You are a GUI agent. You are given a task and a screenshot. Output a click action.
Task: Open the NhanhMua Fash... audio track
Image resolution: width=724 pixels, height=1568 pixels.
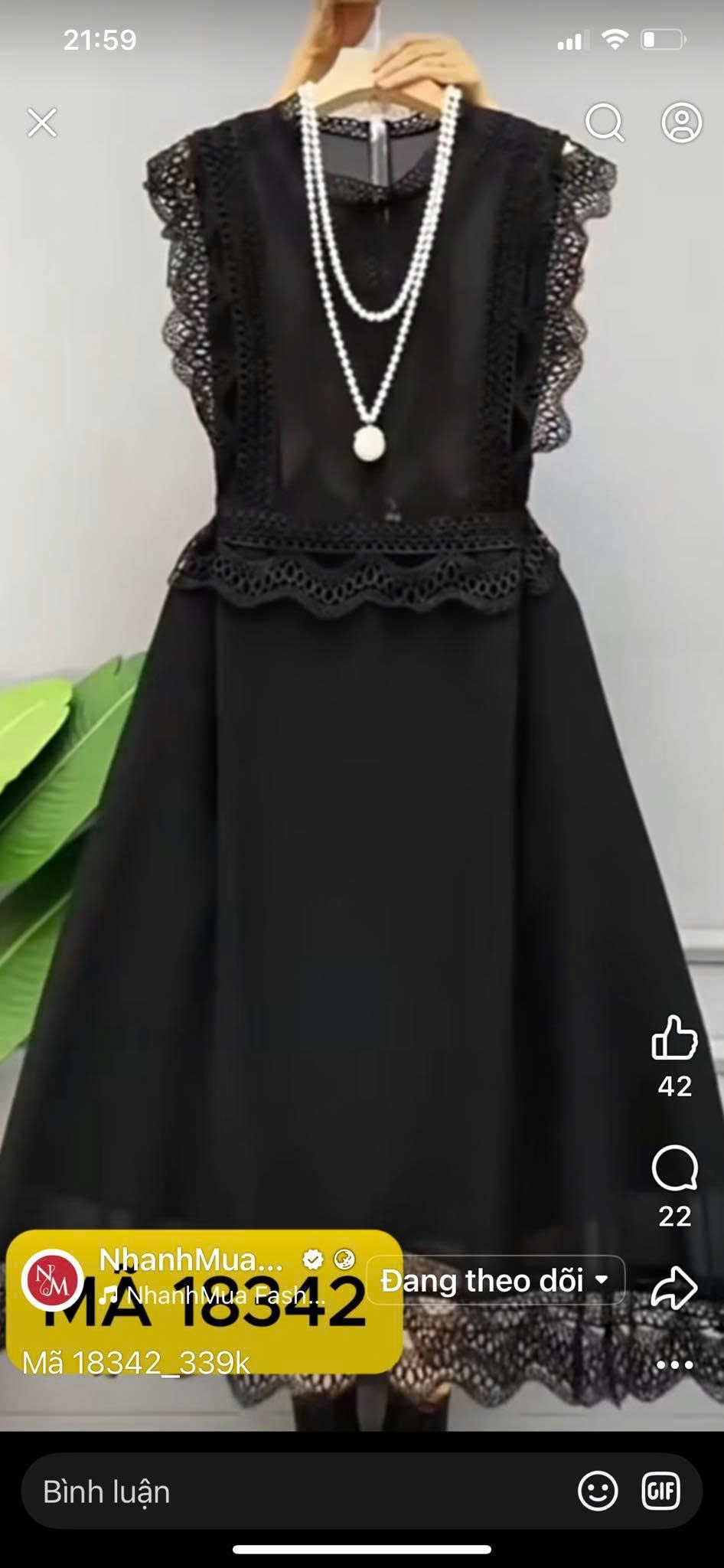(218, 1295)
